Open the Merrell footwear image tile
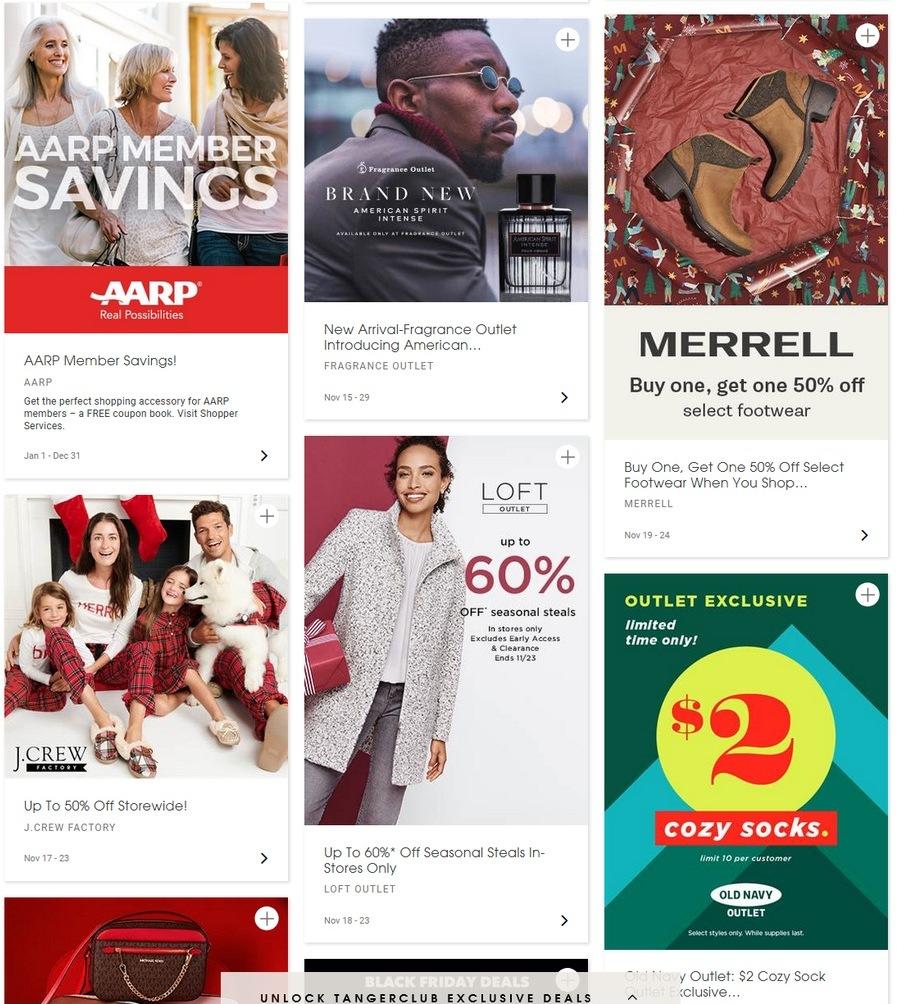 point(745,160)
